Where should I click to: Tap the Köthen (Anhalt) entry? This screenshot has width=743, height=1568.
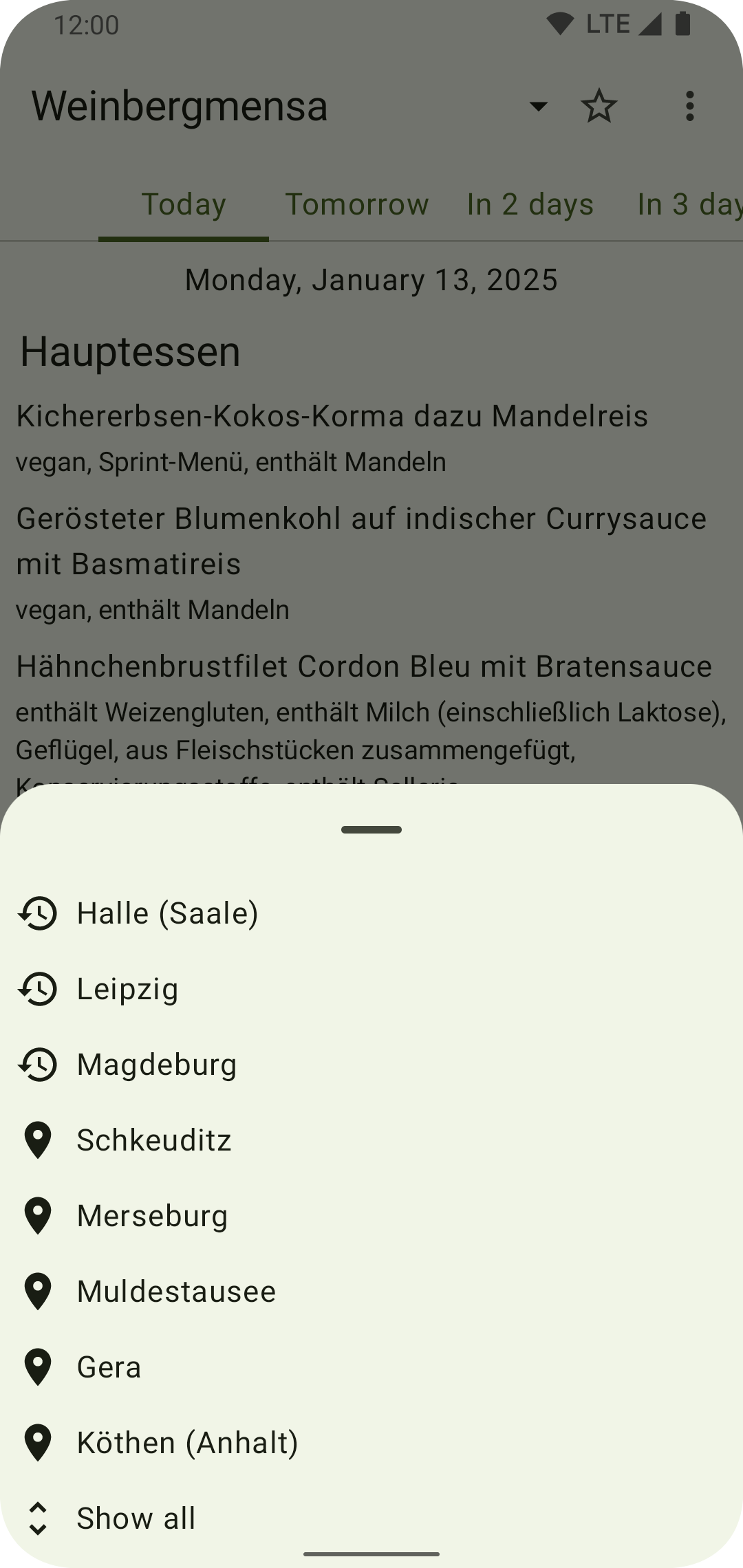click(187, 1443)
